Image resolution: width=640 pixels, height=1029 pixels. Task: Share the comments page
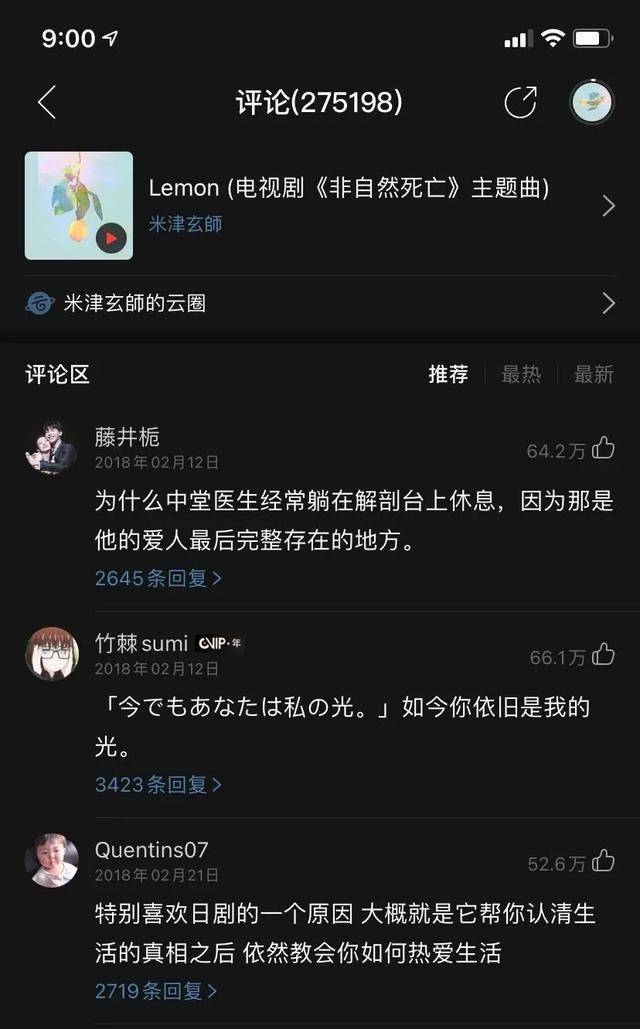tap(520, 102)
